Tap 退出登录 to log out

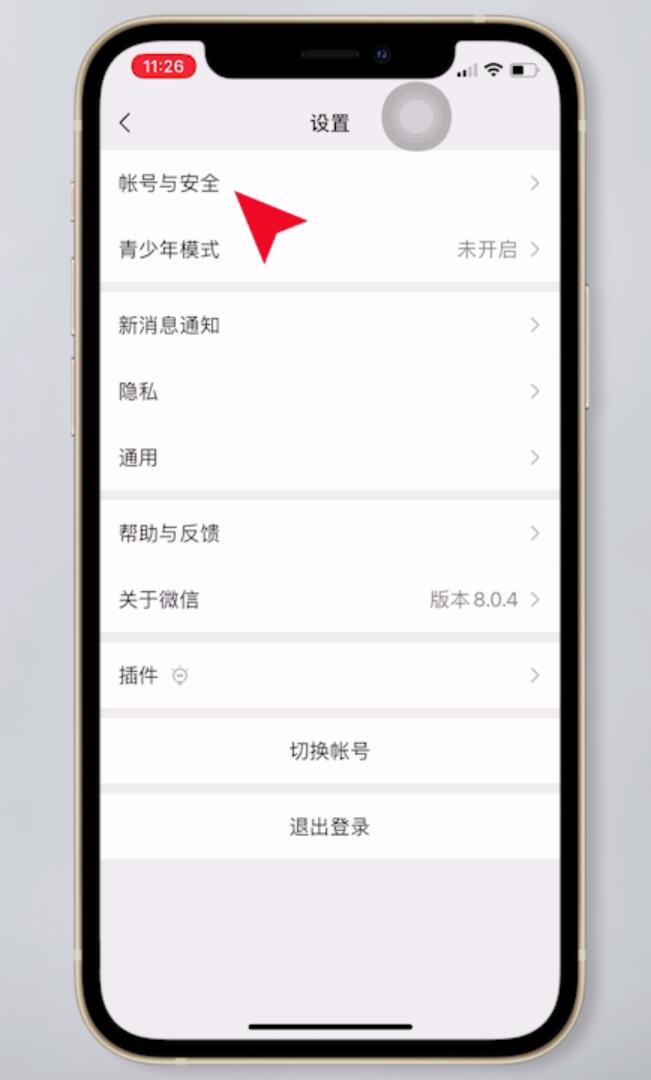point(329,827)
